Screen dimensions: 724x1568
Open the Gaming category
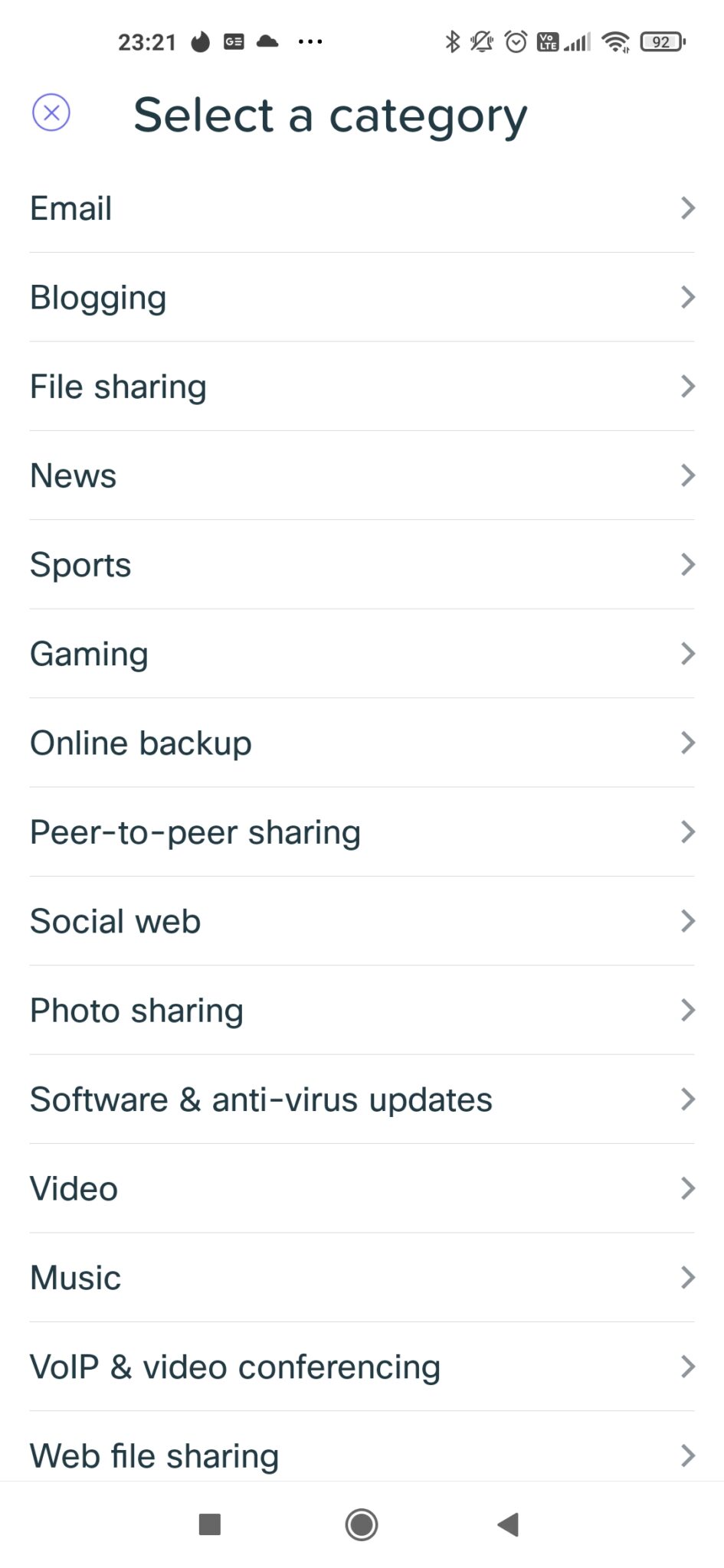click(362, 654)
